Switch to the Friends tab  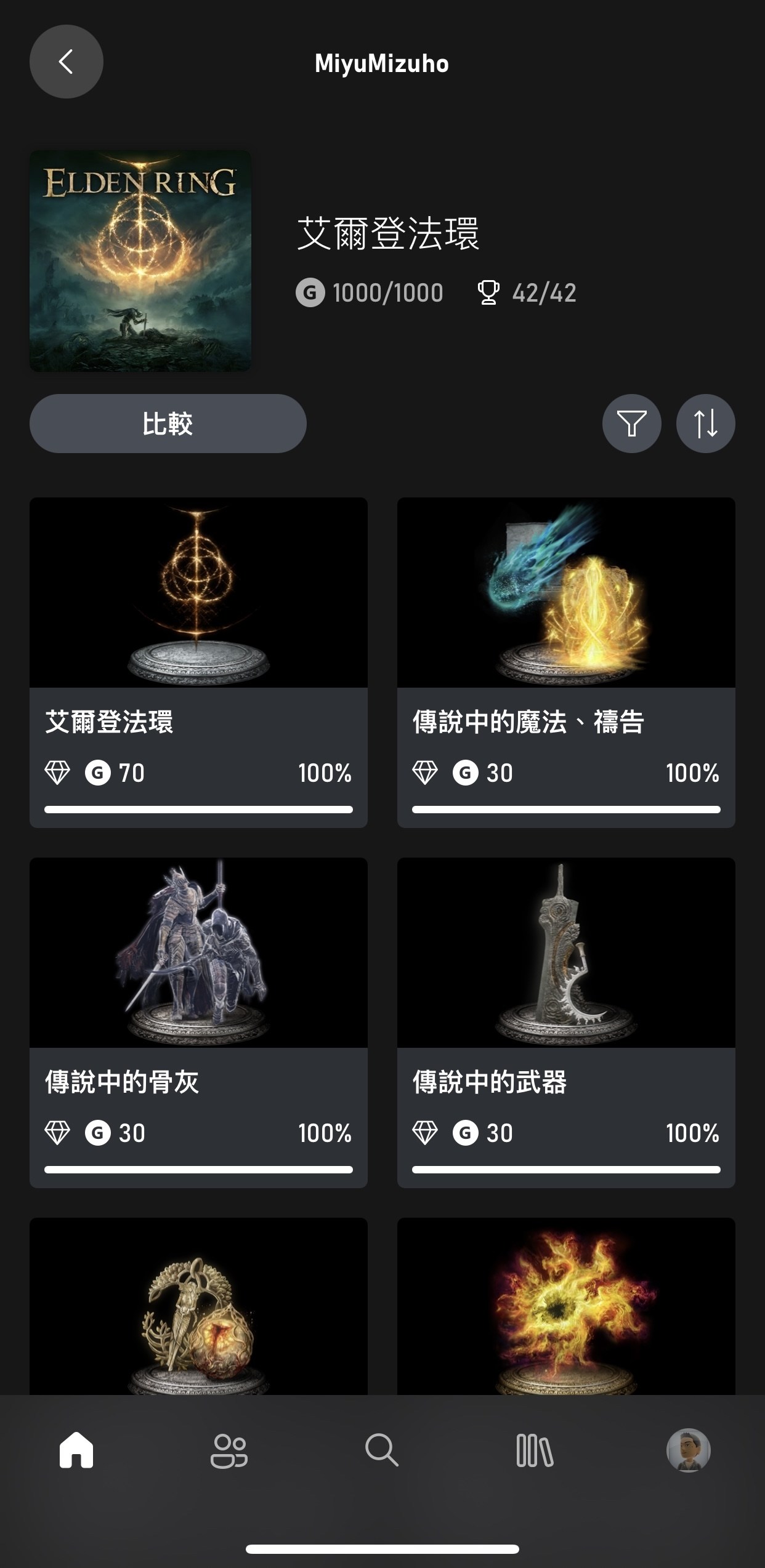tap(229, 1450)
